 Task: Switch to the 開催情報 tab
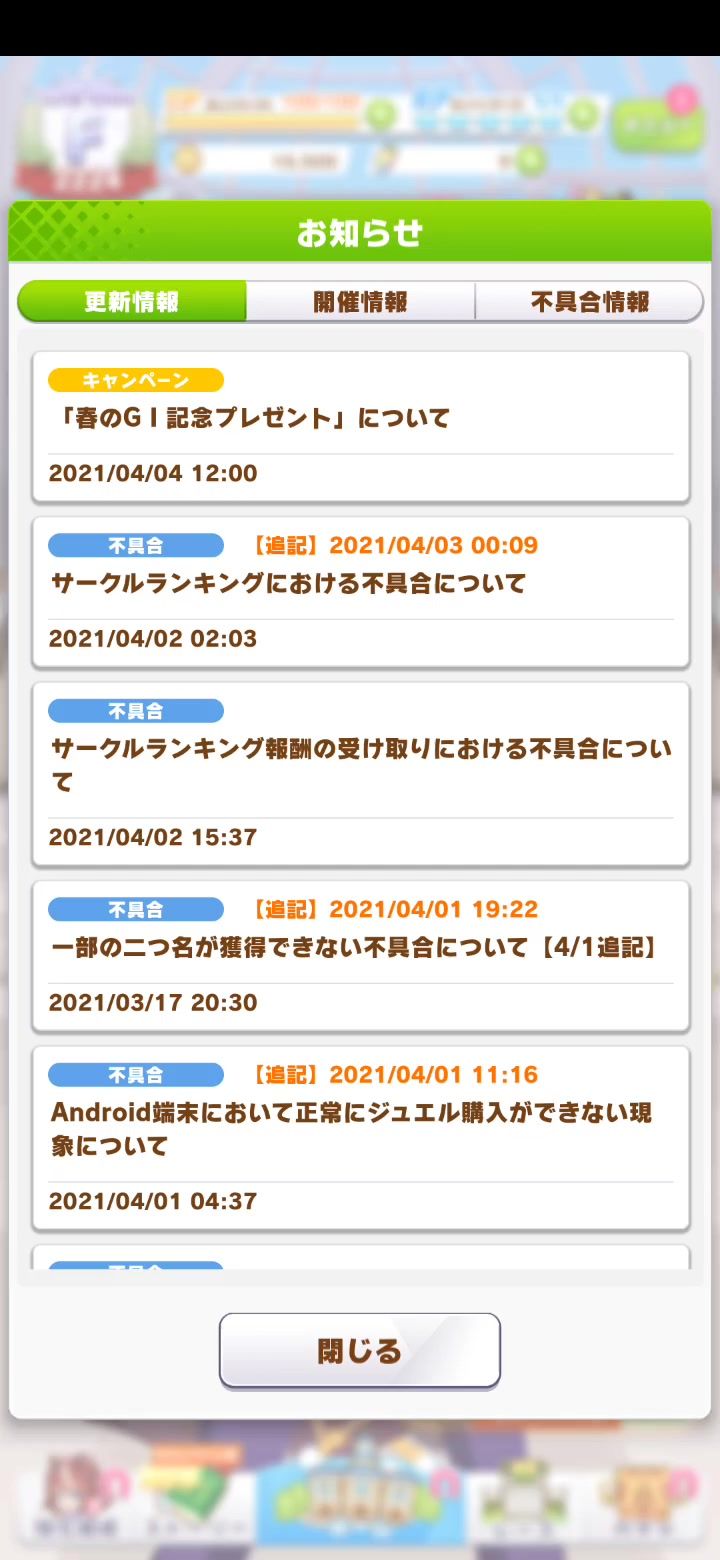point(360,302)
